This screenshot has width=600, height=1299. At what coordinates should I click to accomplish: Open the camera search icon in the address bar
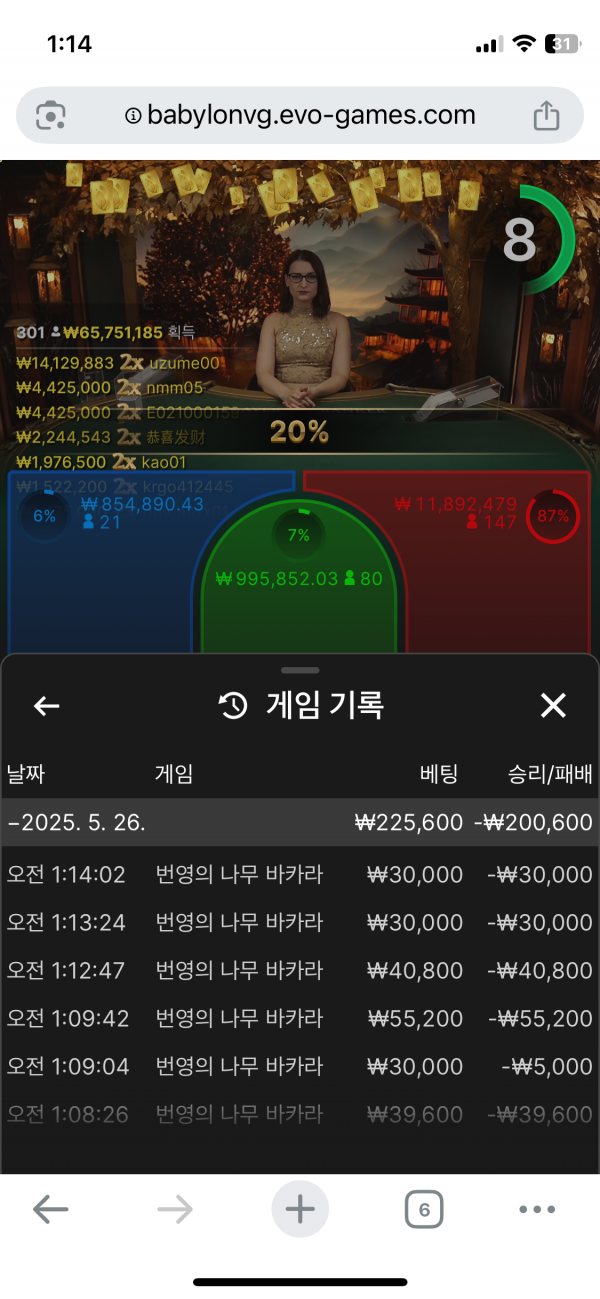[x=50, y=115]
